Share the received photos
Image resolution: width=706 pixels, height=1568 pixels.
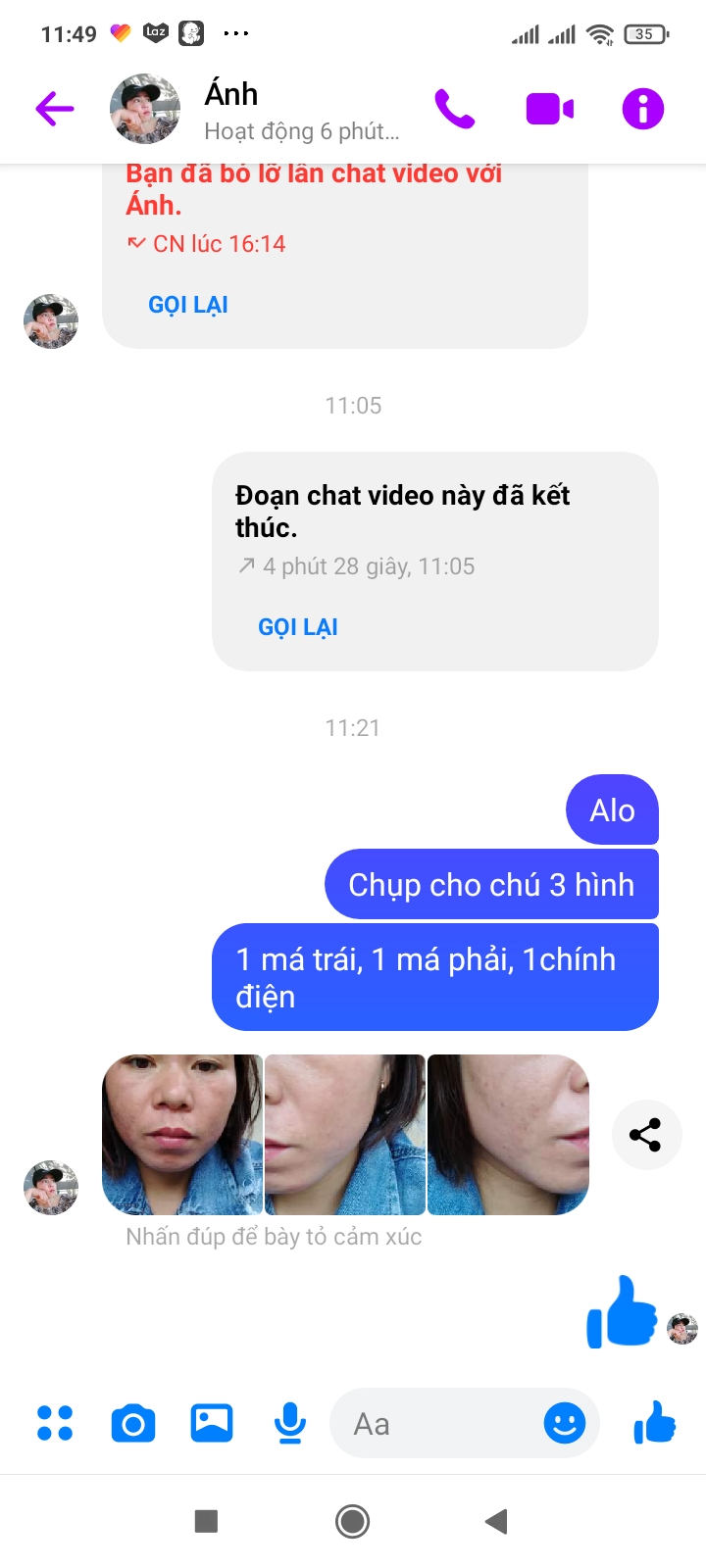tap(645, 1135)
